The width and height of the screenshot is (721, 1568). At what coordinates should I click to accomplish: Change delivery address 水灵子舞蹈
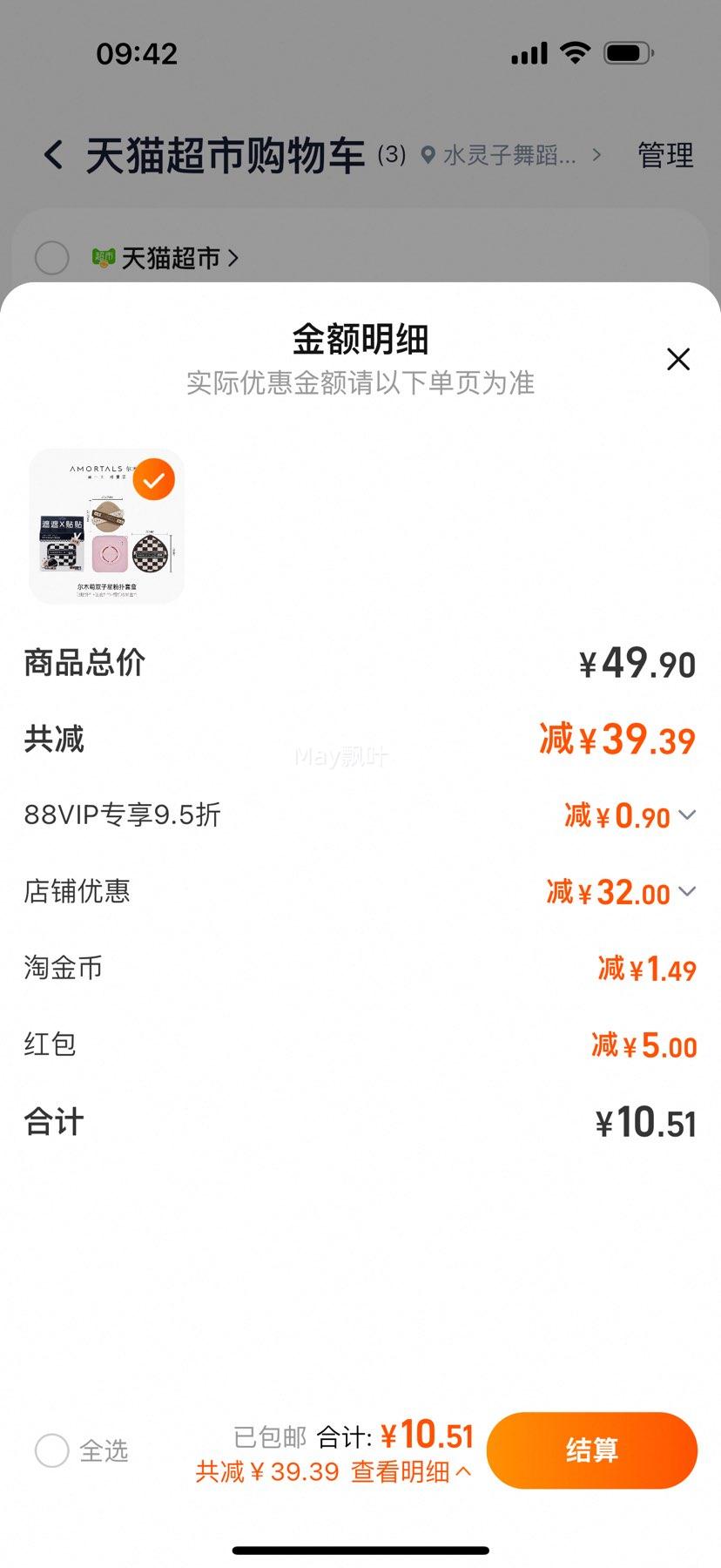pos(510,156)
